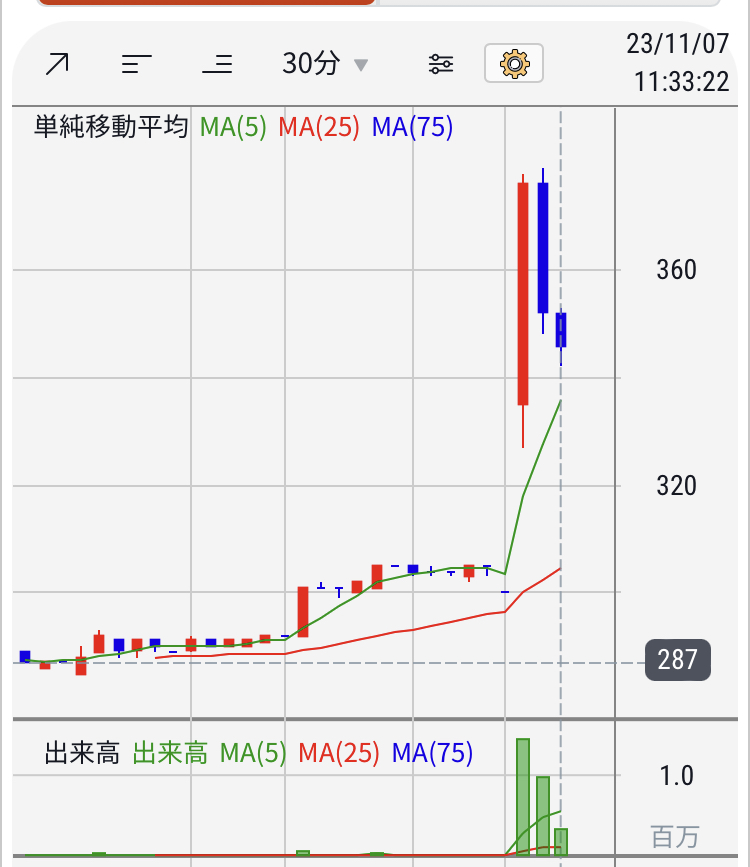Select the trend line drawing tool
750x867 pixels.
pos(58,65)
